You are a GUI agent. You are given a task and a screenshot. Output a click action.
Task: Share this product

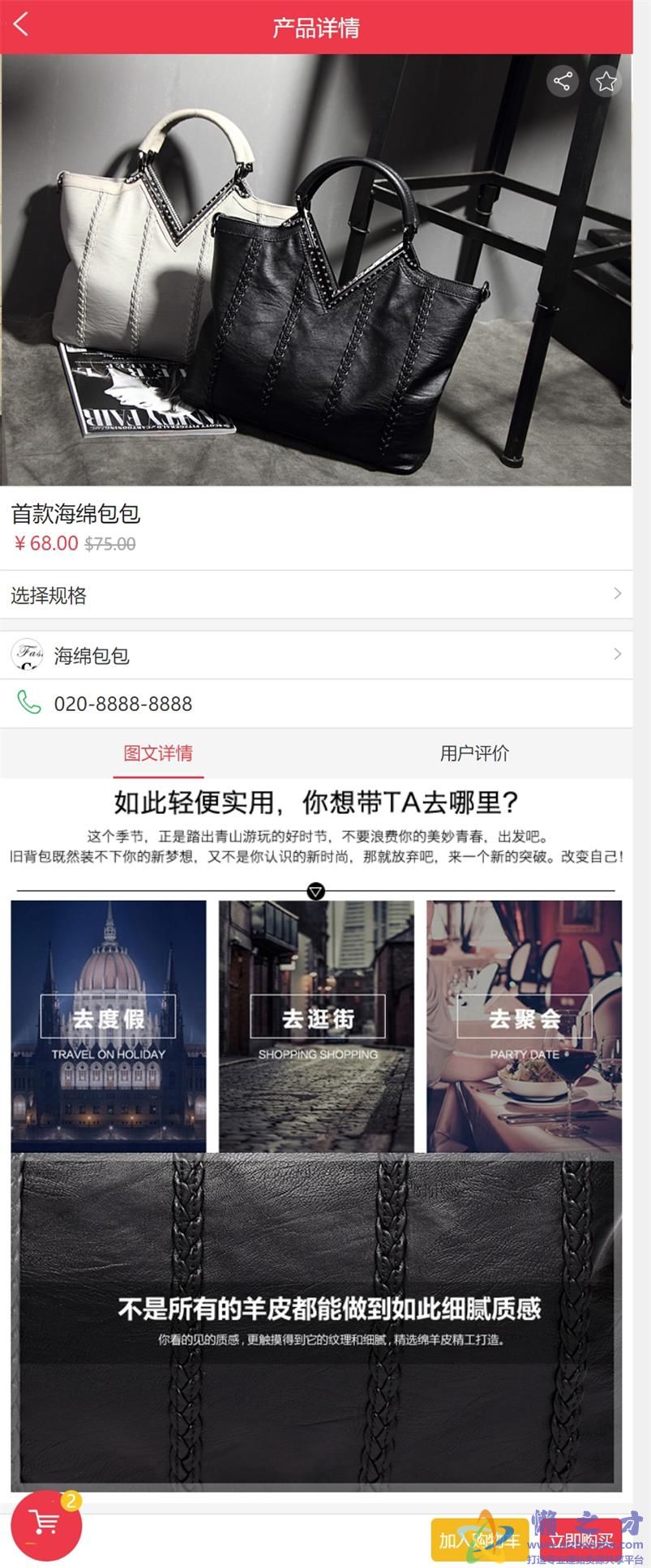click(563, 81)
